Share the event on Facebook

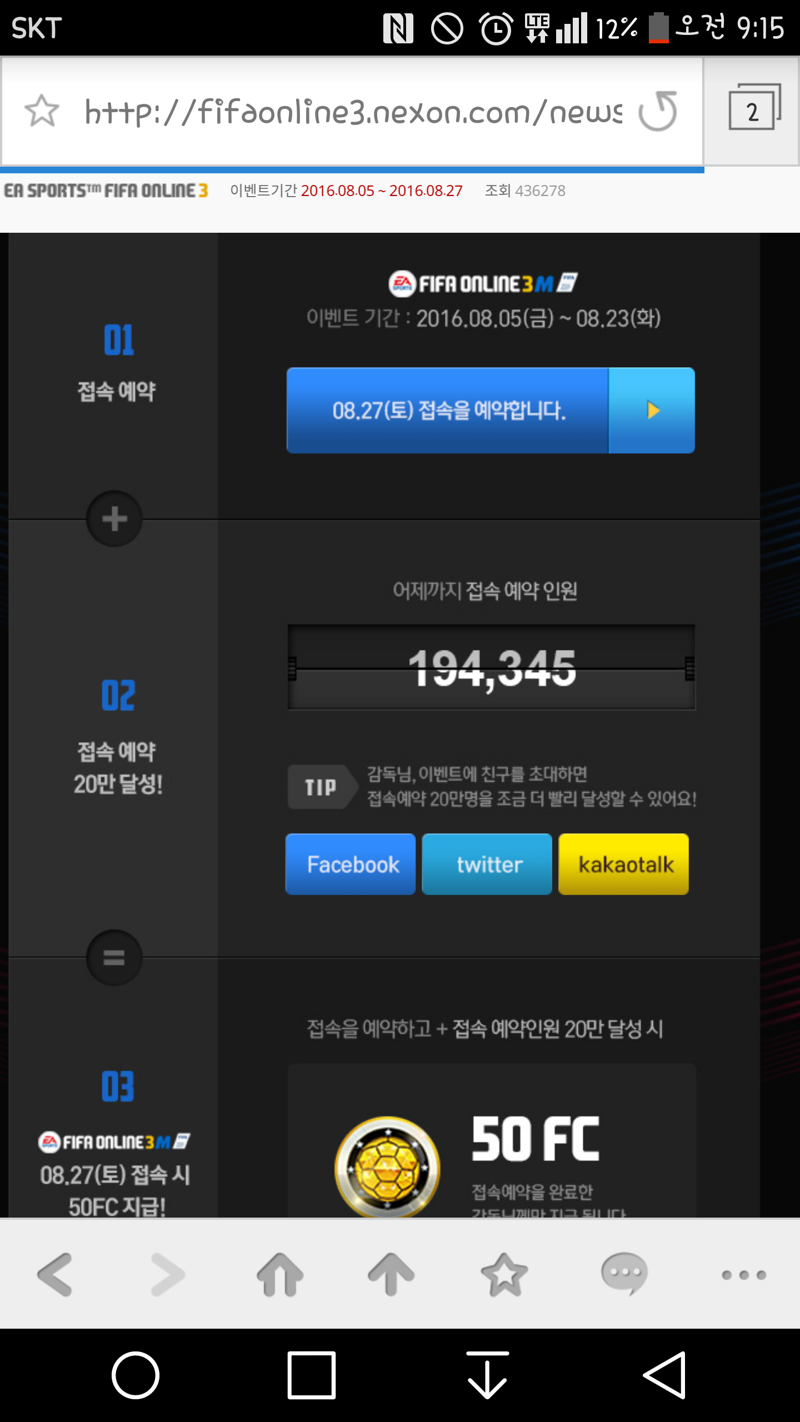351,864
